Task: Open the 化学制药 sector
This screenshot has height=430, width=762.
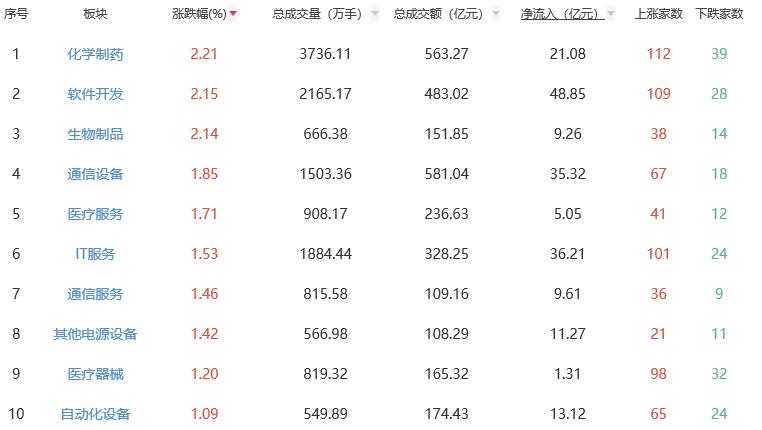Action: [x=95, y=54]
